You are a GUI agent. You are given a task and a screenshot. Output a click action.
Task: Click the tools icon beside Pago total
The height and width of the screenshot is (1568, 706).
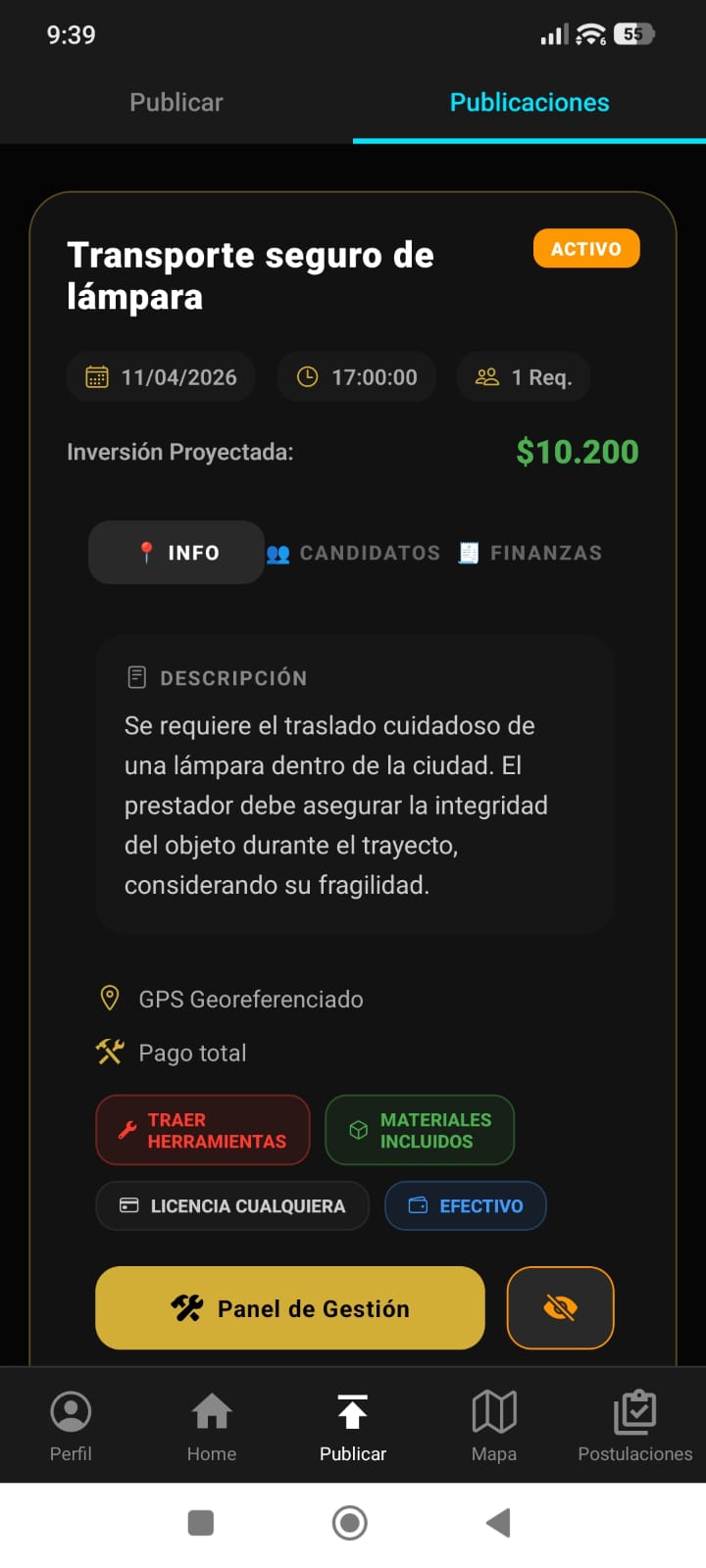click(111, 1051)
